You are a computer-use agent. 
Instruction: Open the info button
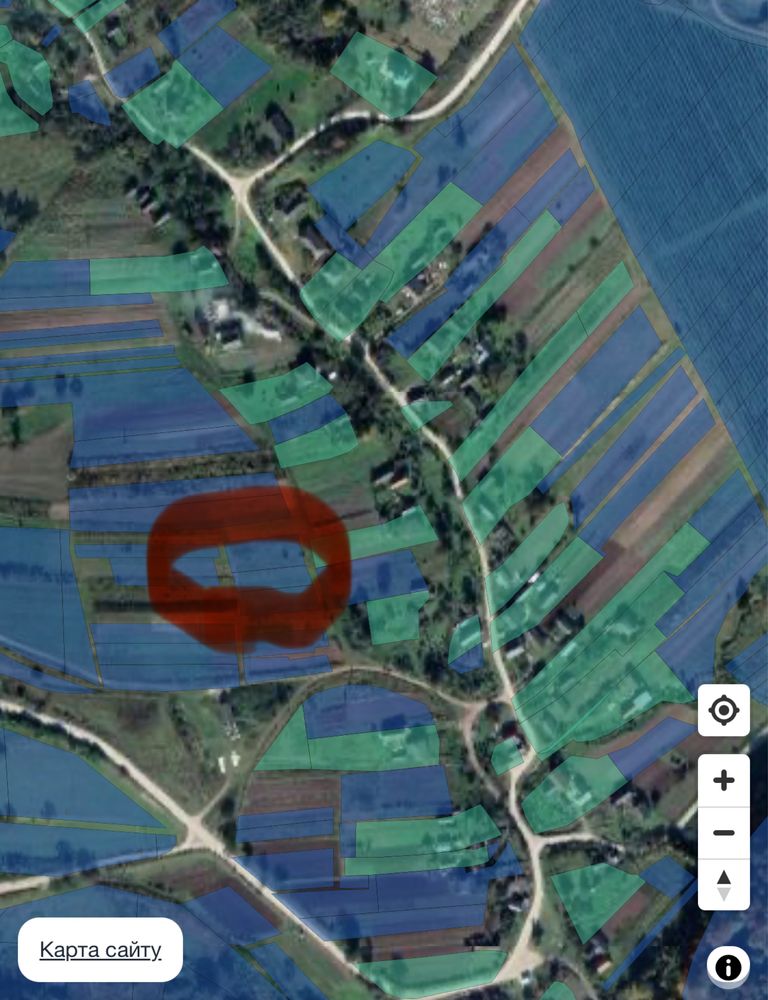tap(728, 966)
